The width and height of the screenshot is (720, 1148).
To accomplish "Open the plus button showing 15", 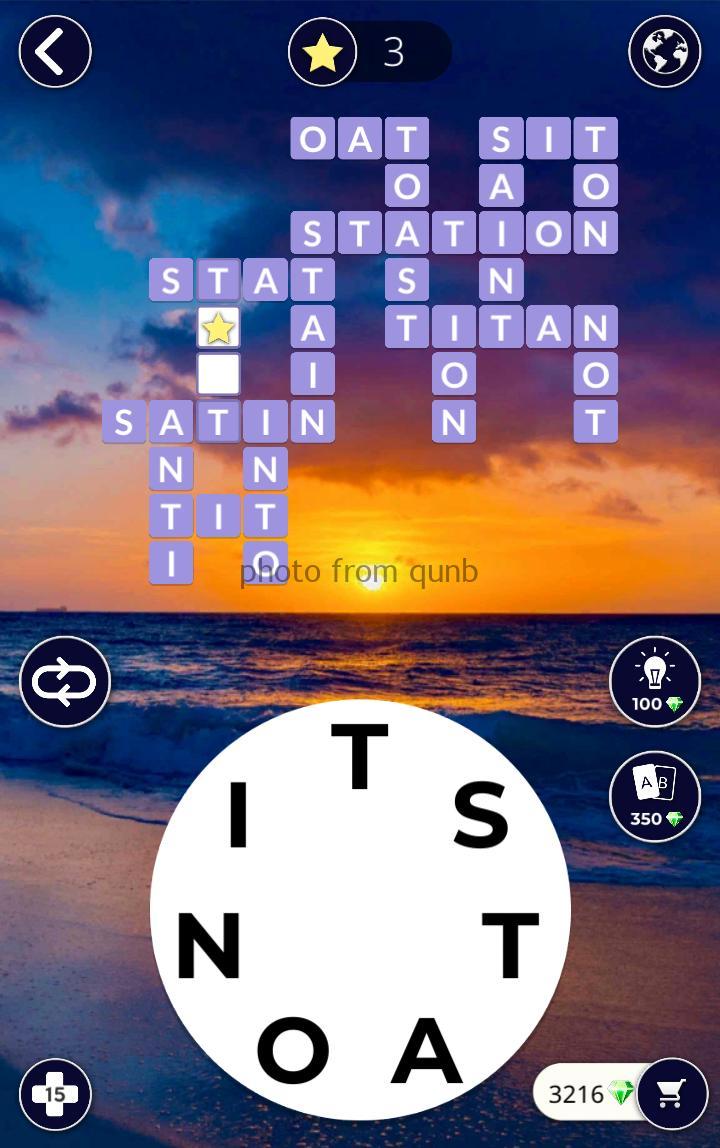I will (55, 1094).
